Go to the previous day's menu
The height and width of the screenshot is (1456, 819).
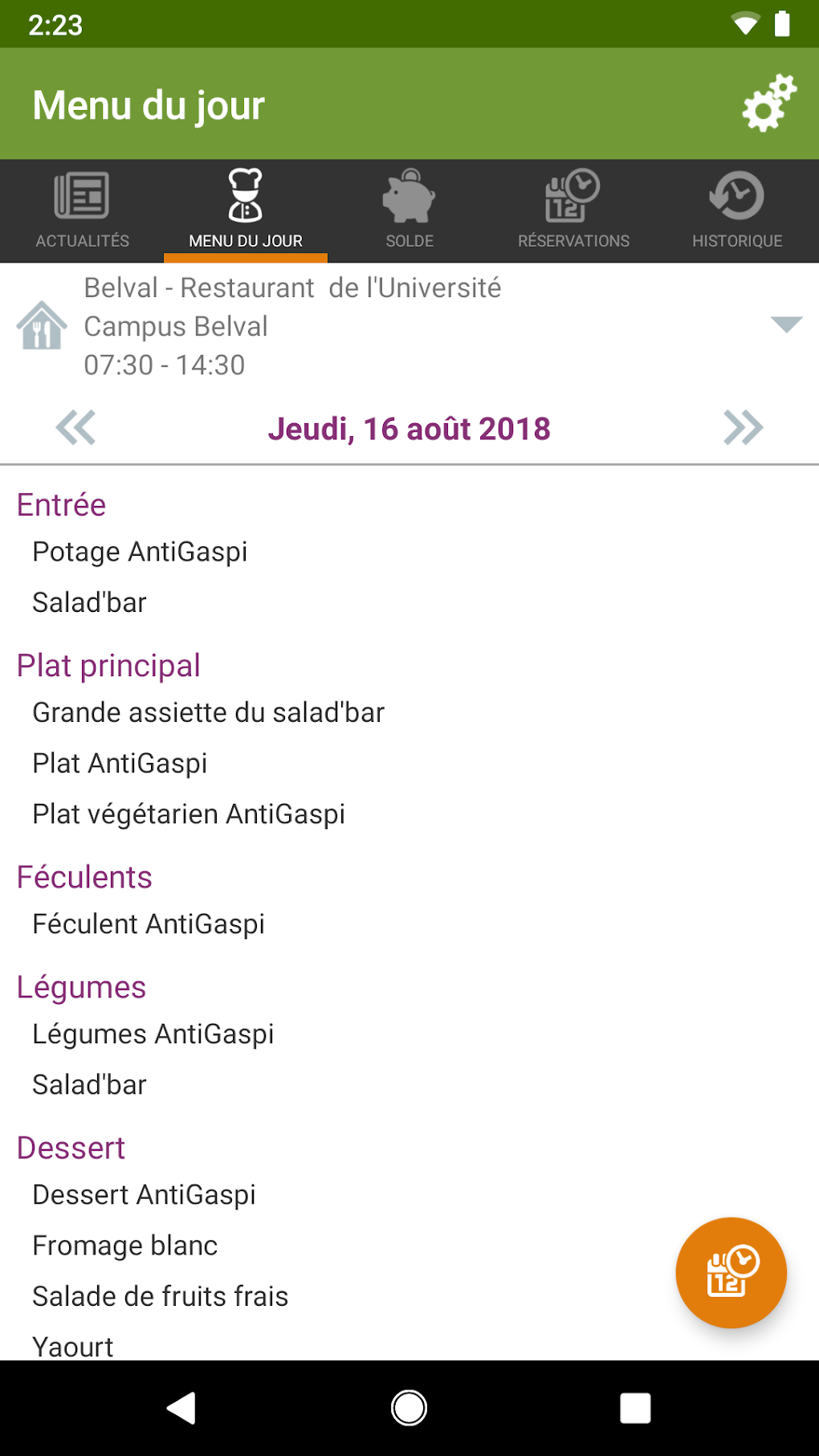75,427
